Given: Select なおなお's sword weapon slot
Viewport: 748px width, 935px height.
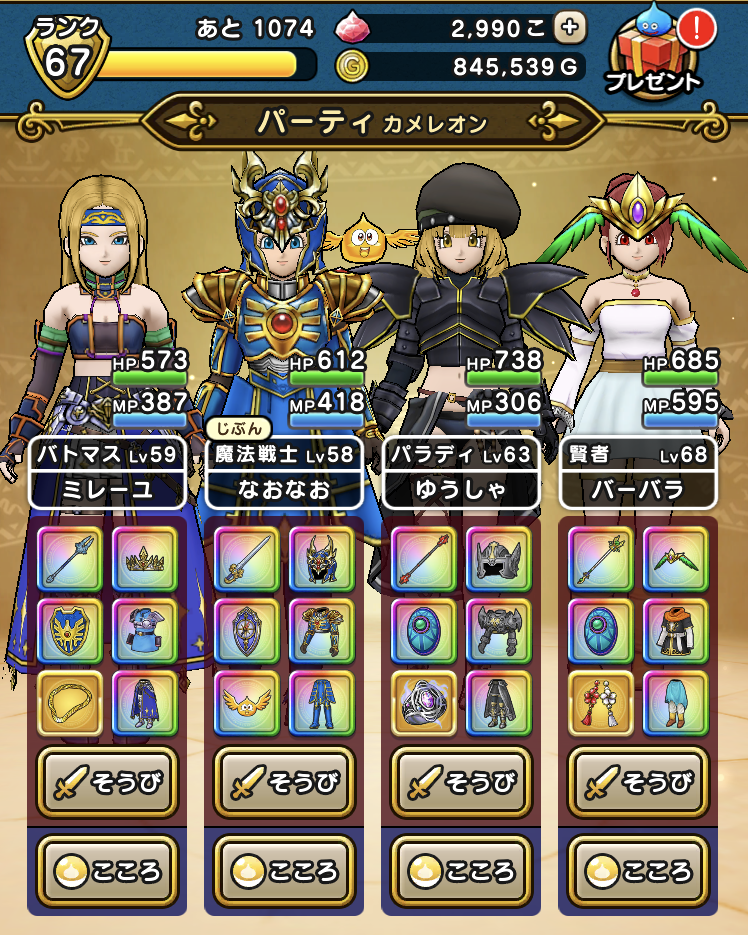Looking at the screenshot, I should [247, 559].
